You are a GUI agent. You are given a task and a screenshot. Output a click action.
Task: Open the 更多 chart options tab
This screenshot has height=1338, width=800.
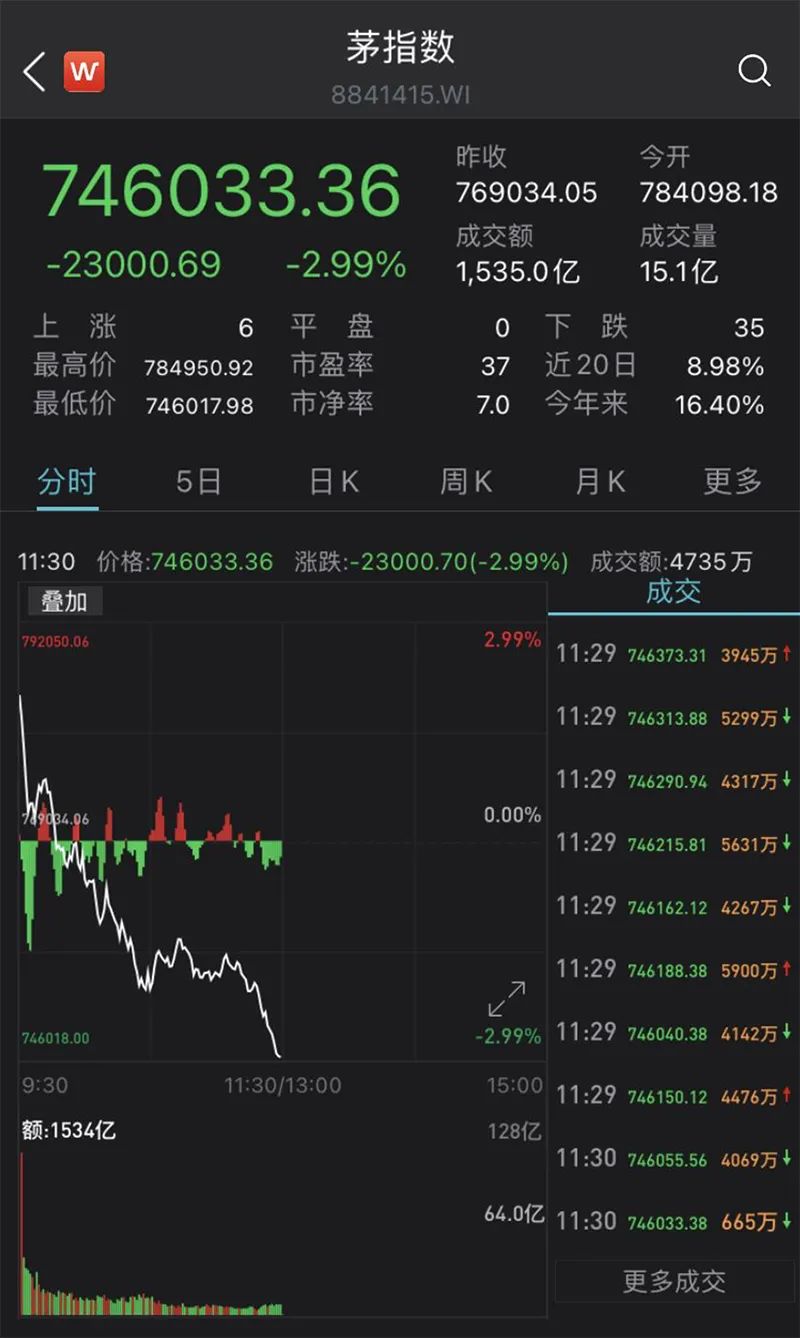[732, 482]
